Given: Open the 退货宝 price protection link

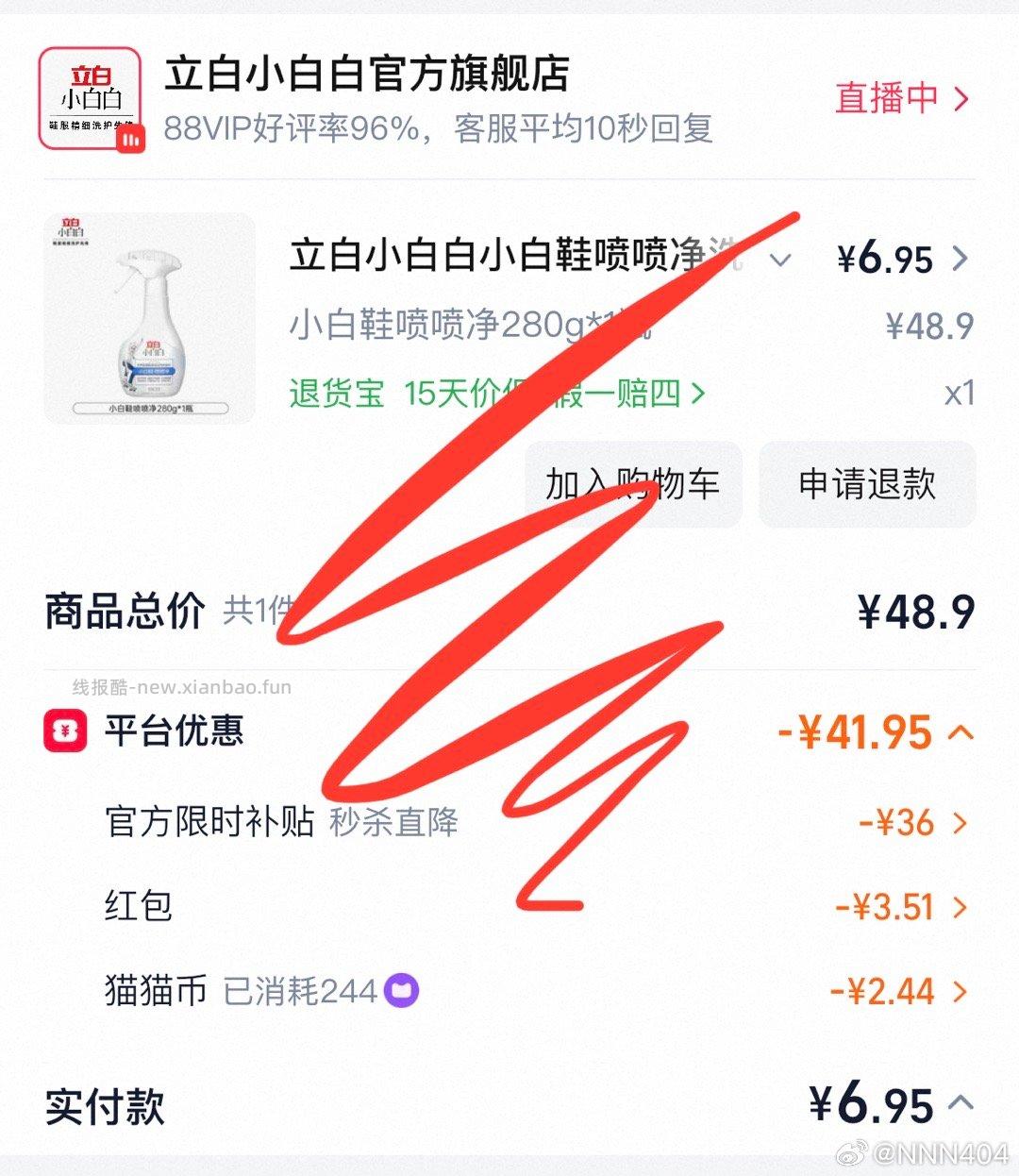Looking at the screenshot, I should coord(496,393).
